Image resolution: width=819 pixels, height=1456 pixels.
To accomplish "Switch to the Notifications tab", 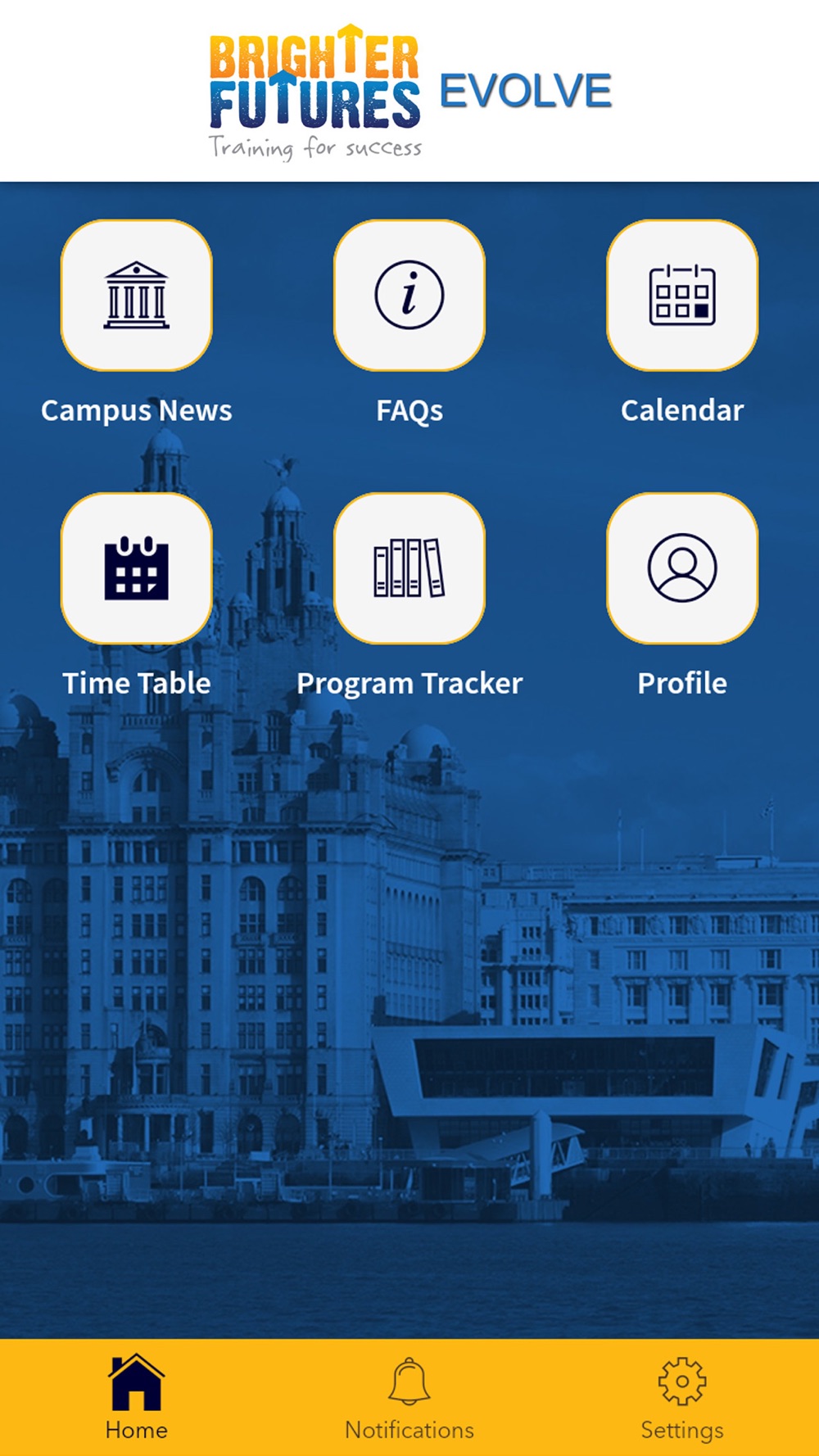I will (x=409, y=1397).
